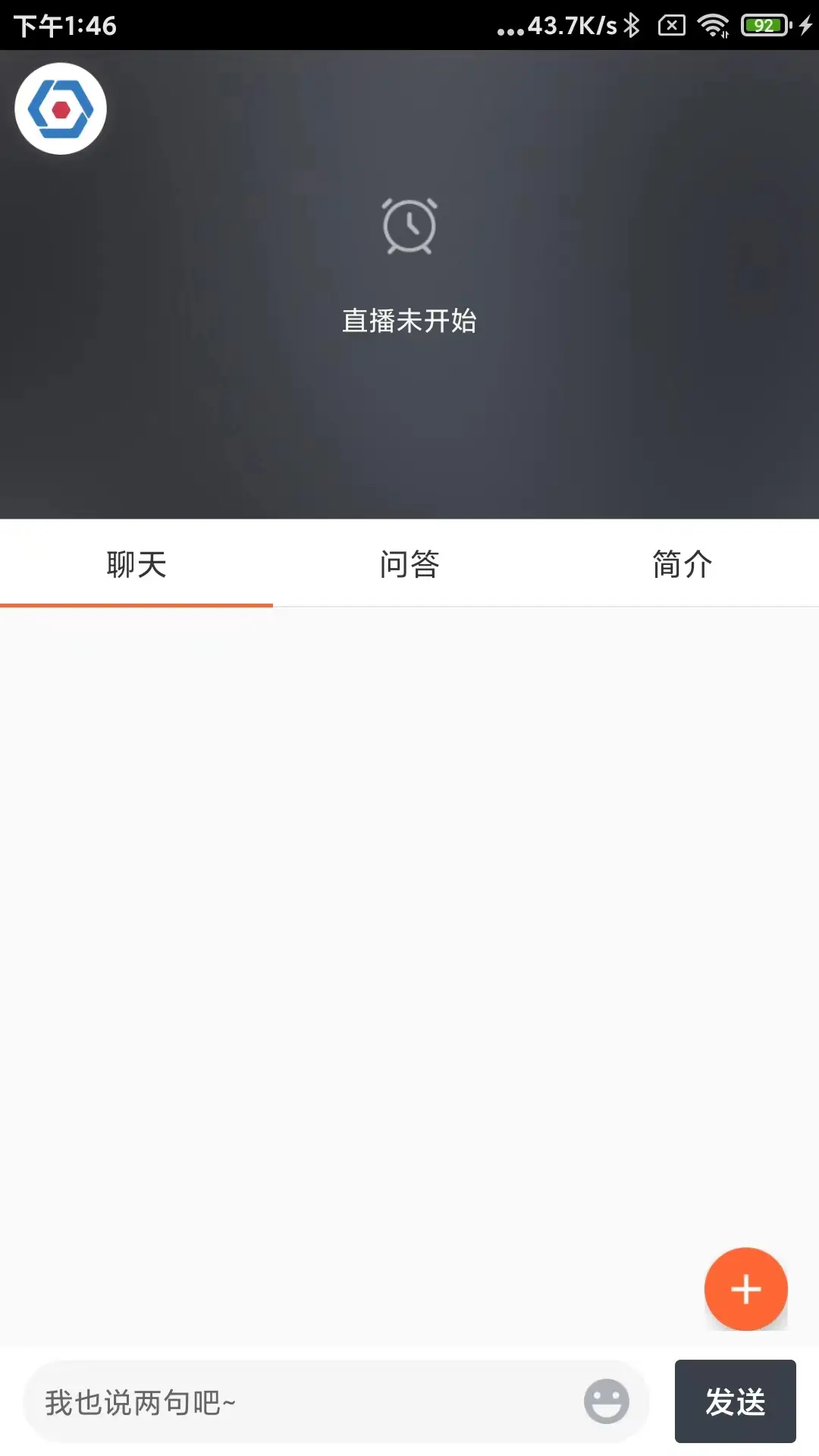Open the emoji picker
Viewport: 819px width, 1456px height.
606,1401
